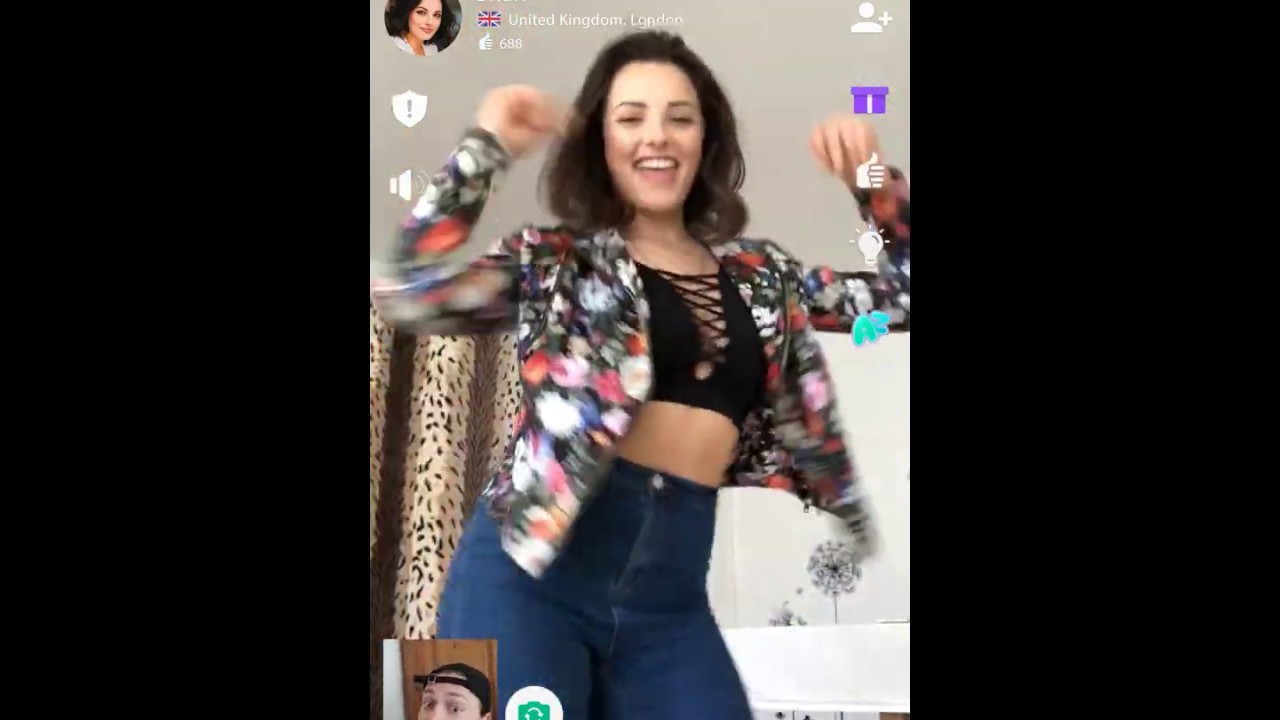Send a gift with the purple icon
The width and height of the screenshot is (1280, 720).
point(869,100)
